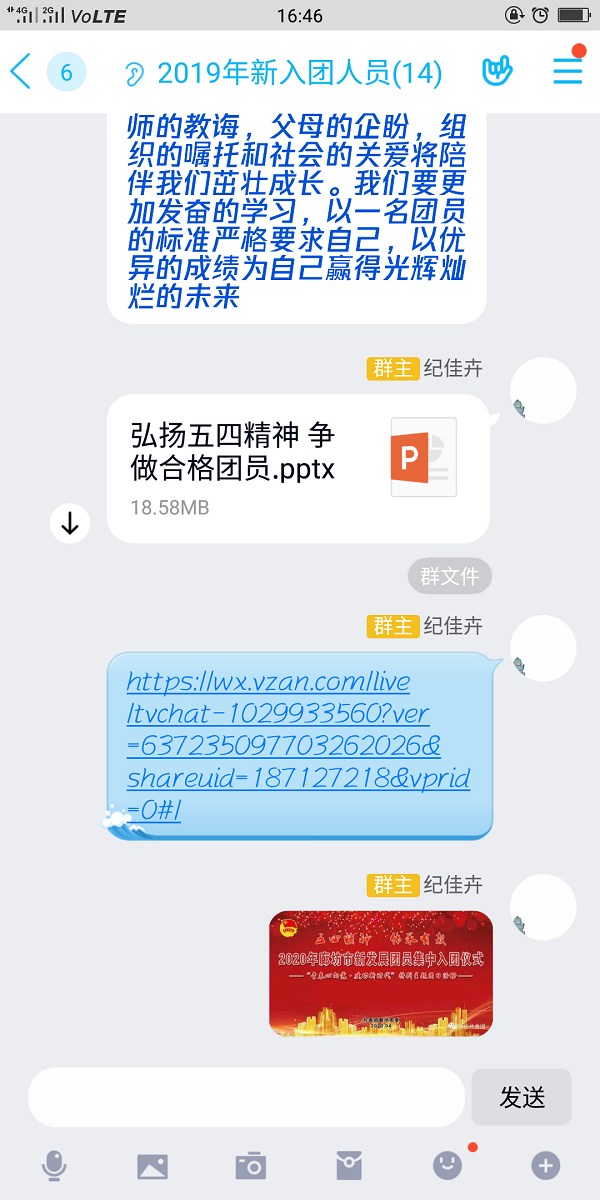Pick a photo from the gallery

(152, 1165)
